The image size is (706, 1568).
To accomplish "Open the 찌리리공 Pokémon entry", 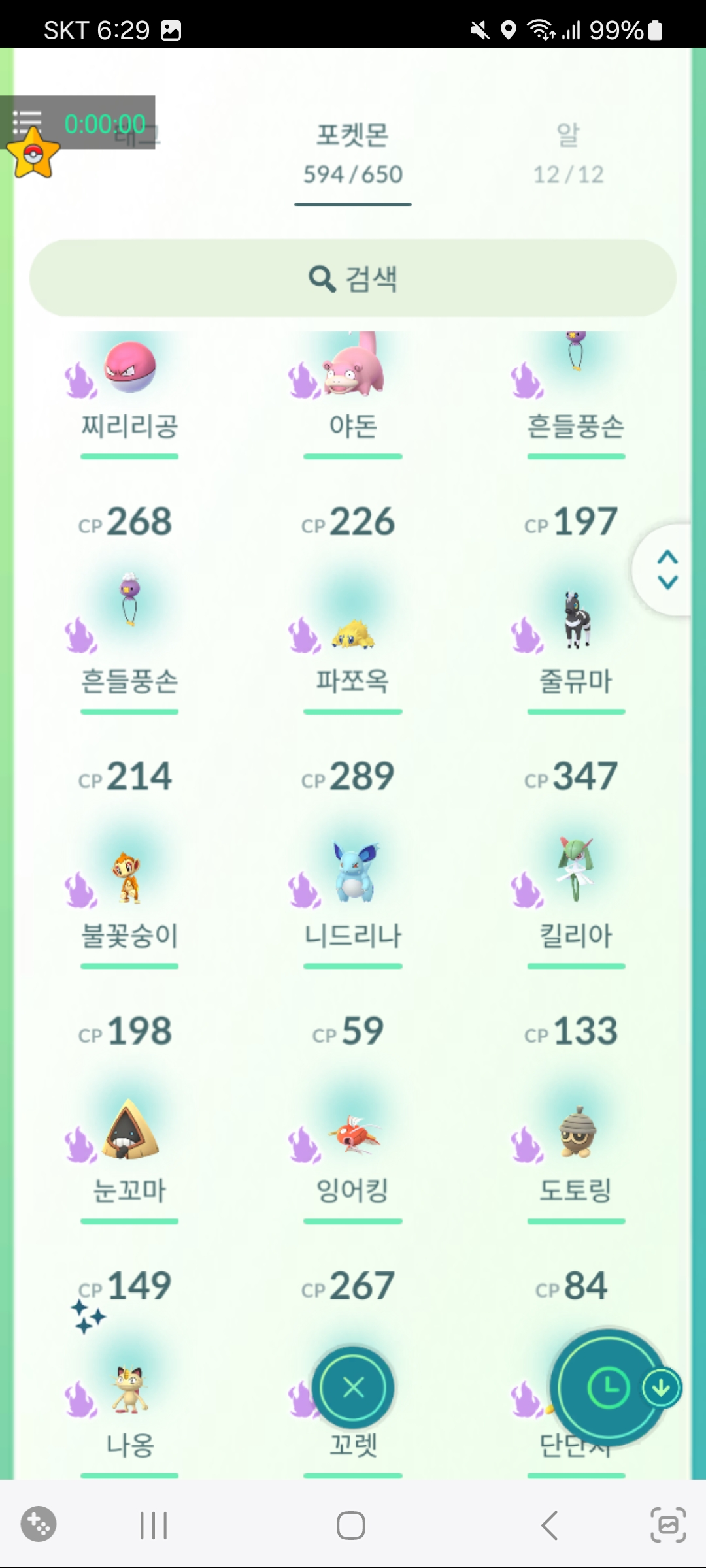I will click(x=129, y=379).
